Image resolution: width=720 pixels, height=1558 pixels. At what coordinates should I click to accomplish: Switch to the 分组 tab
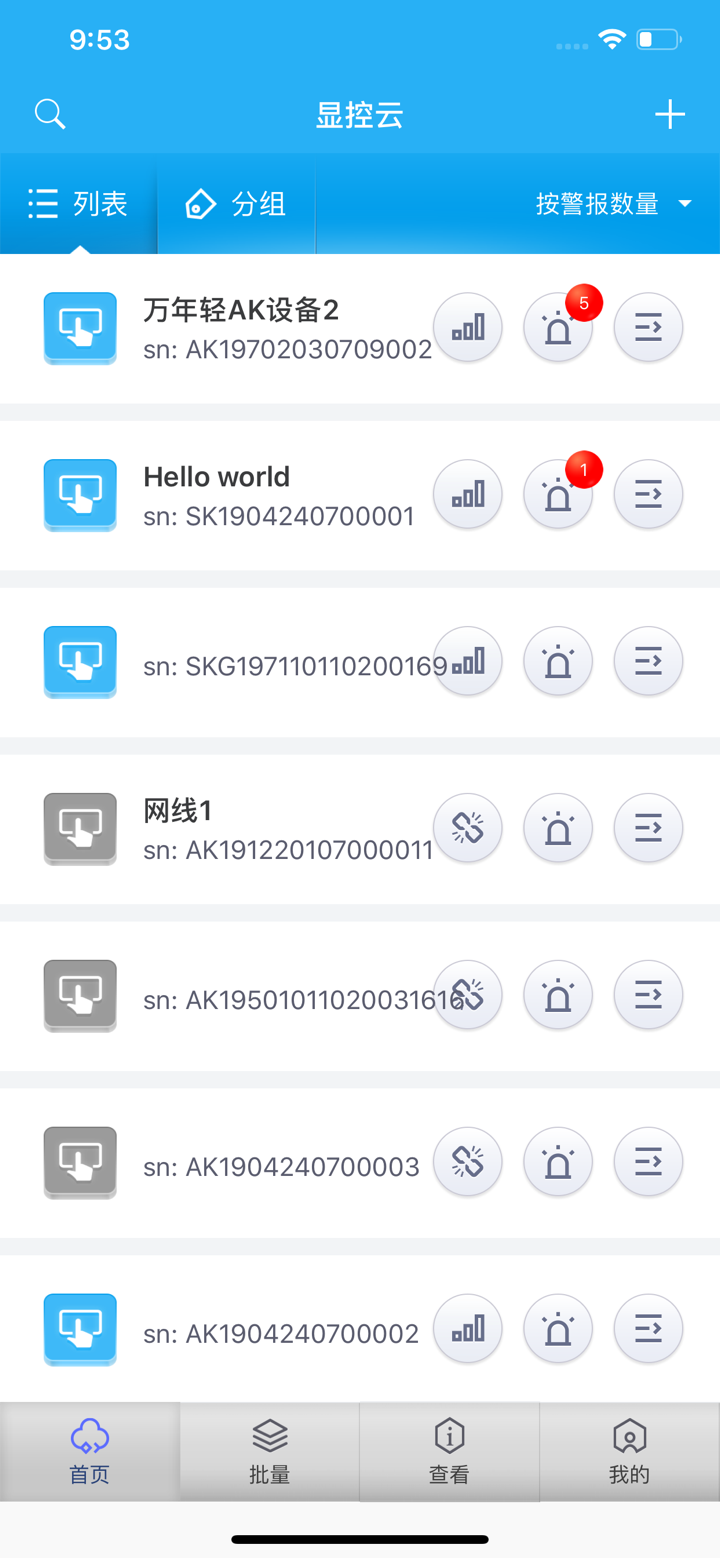click(x=236, y=203)
